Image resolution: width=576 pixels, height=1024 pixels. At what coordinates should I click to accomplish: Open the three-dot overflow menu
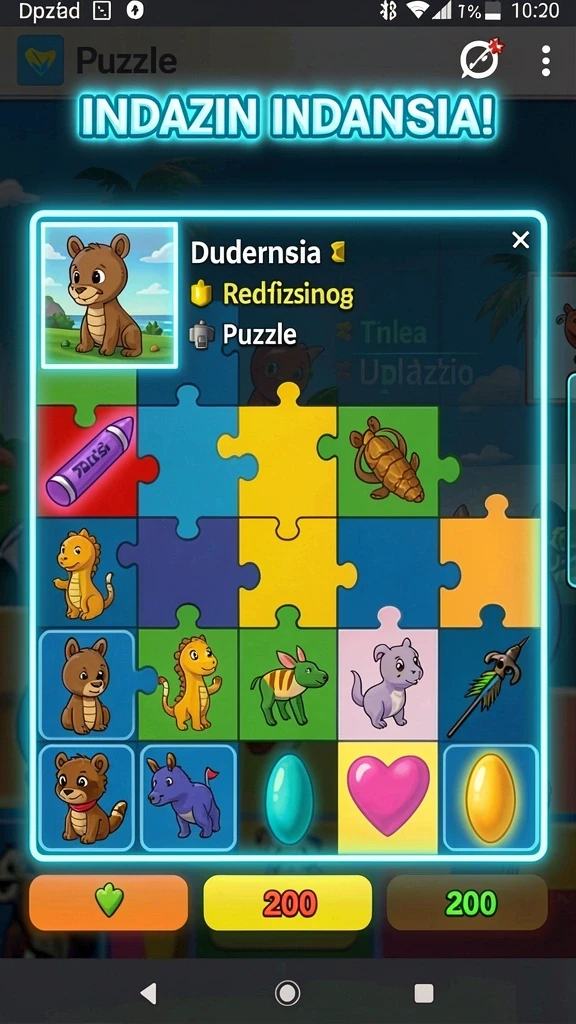click(546, 61)
